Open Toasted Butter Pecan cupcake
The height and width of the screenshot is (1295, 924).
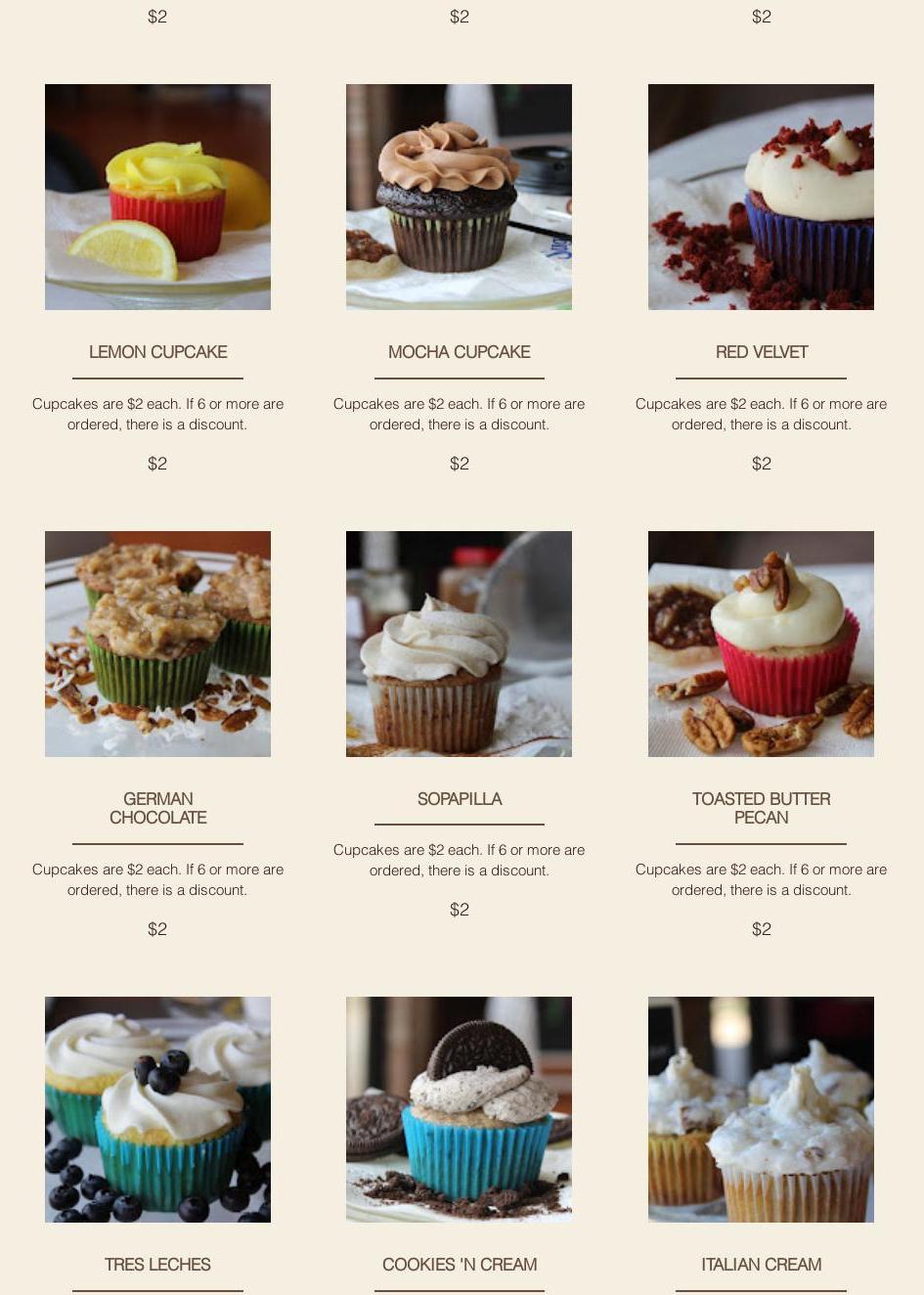761,644
